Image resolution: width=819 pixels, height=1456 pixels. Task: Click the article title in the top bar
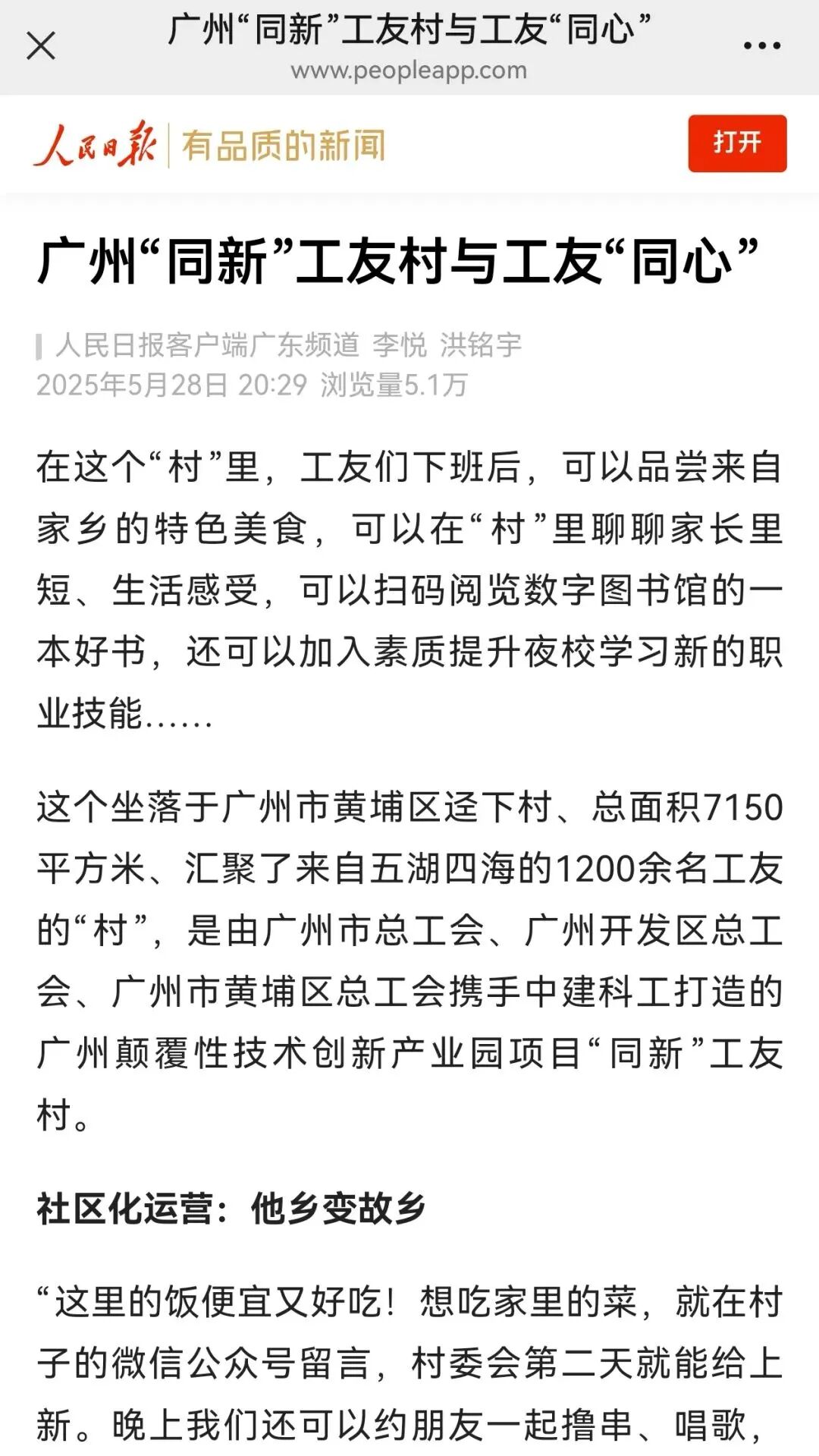tap(409, 30)
